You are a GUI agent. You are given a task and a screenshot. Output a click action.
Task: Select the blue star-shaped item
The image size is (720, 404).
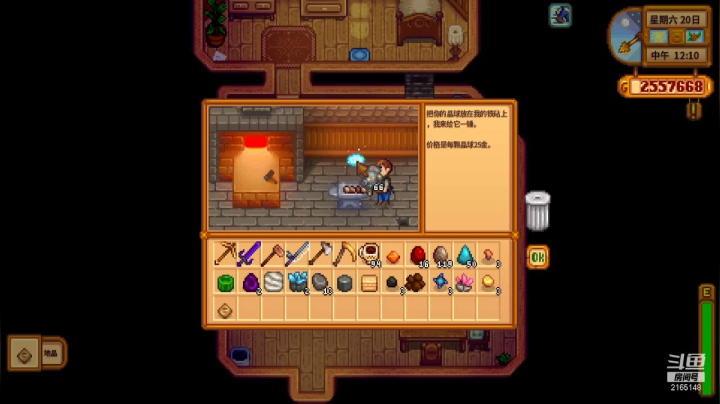click(441, 282)
